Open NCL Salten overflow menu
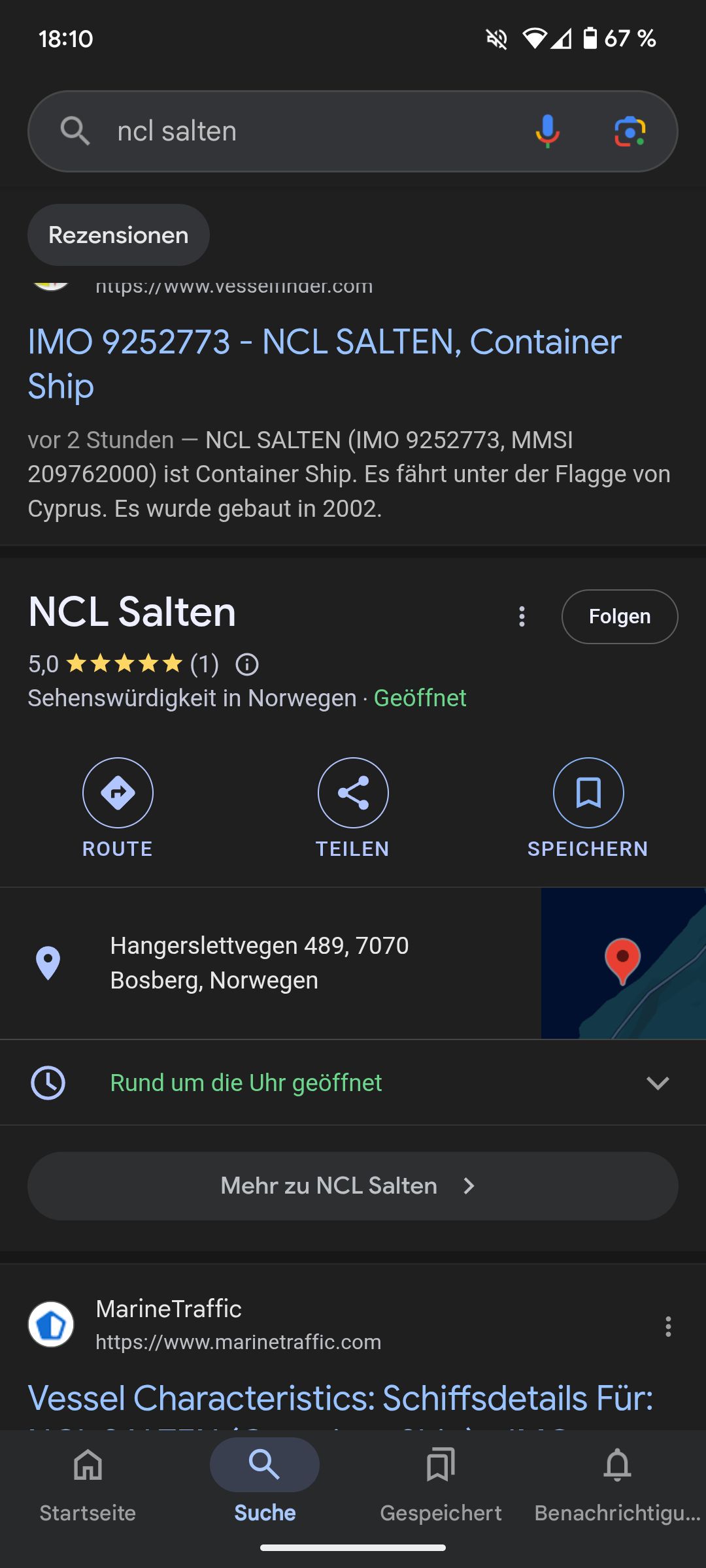The width and height of the screenshot is (706, 1568). (522, 617)
